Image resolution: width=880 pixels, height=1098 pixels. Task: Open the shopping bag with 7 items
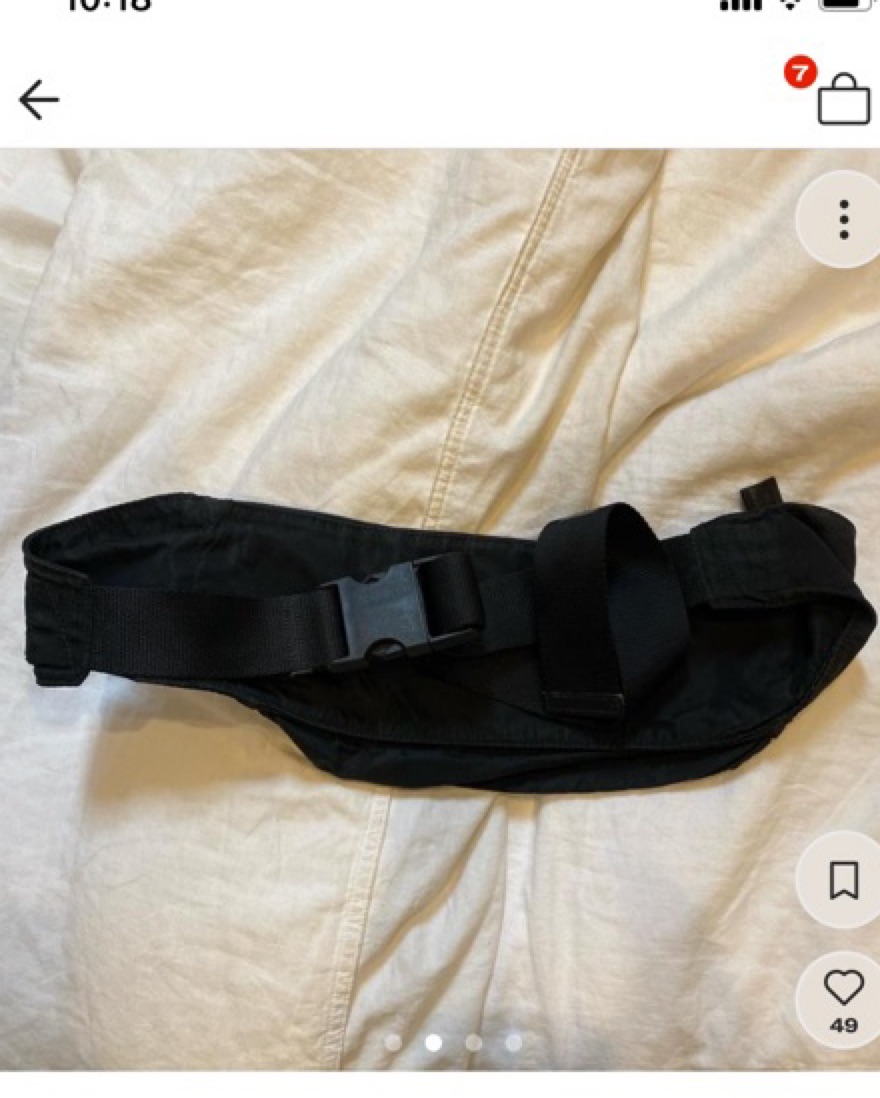843,98
